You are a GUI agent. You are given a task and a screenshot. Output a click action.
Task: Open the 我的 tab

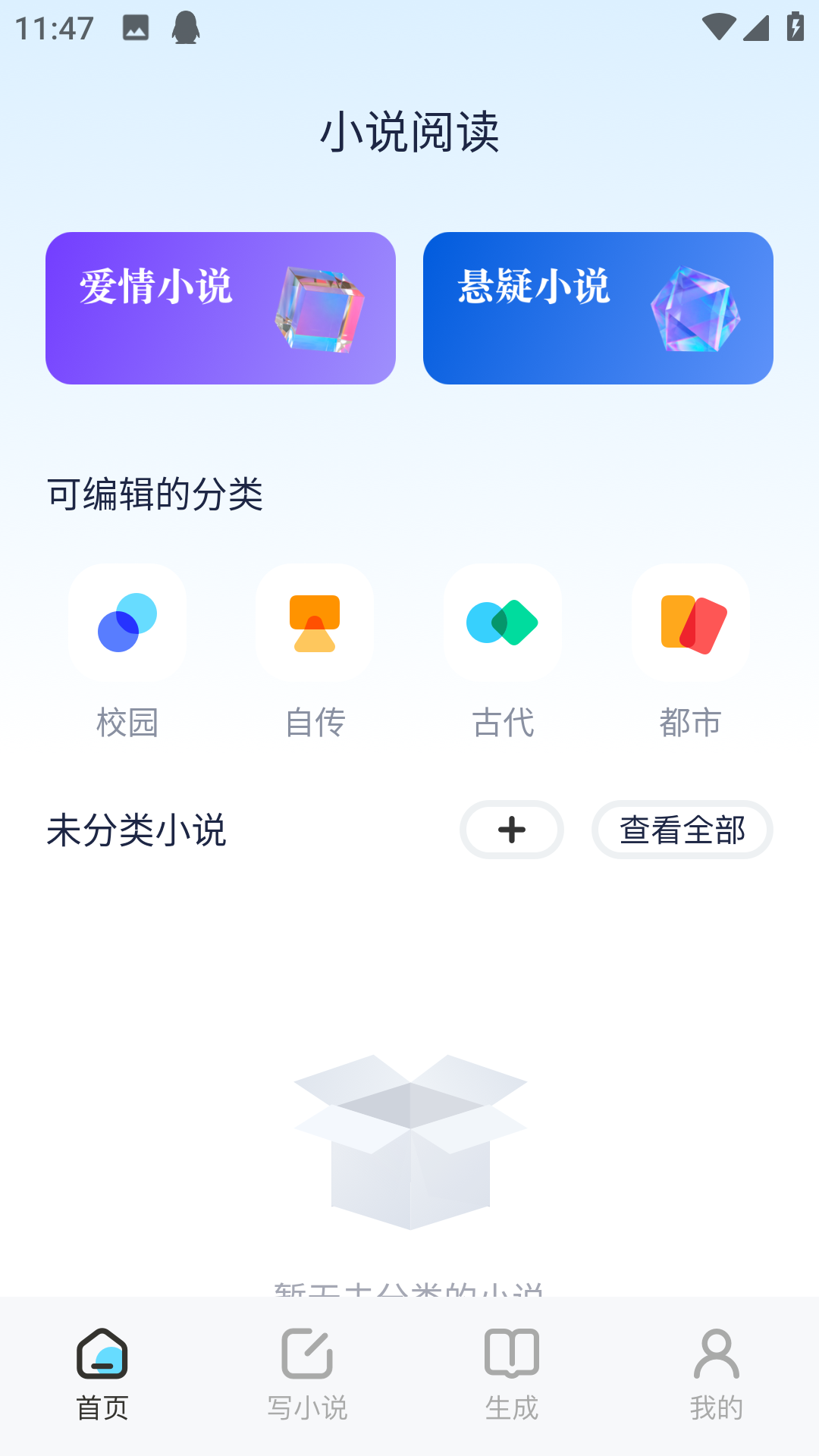(716, 1374)
